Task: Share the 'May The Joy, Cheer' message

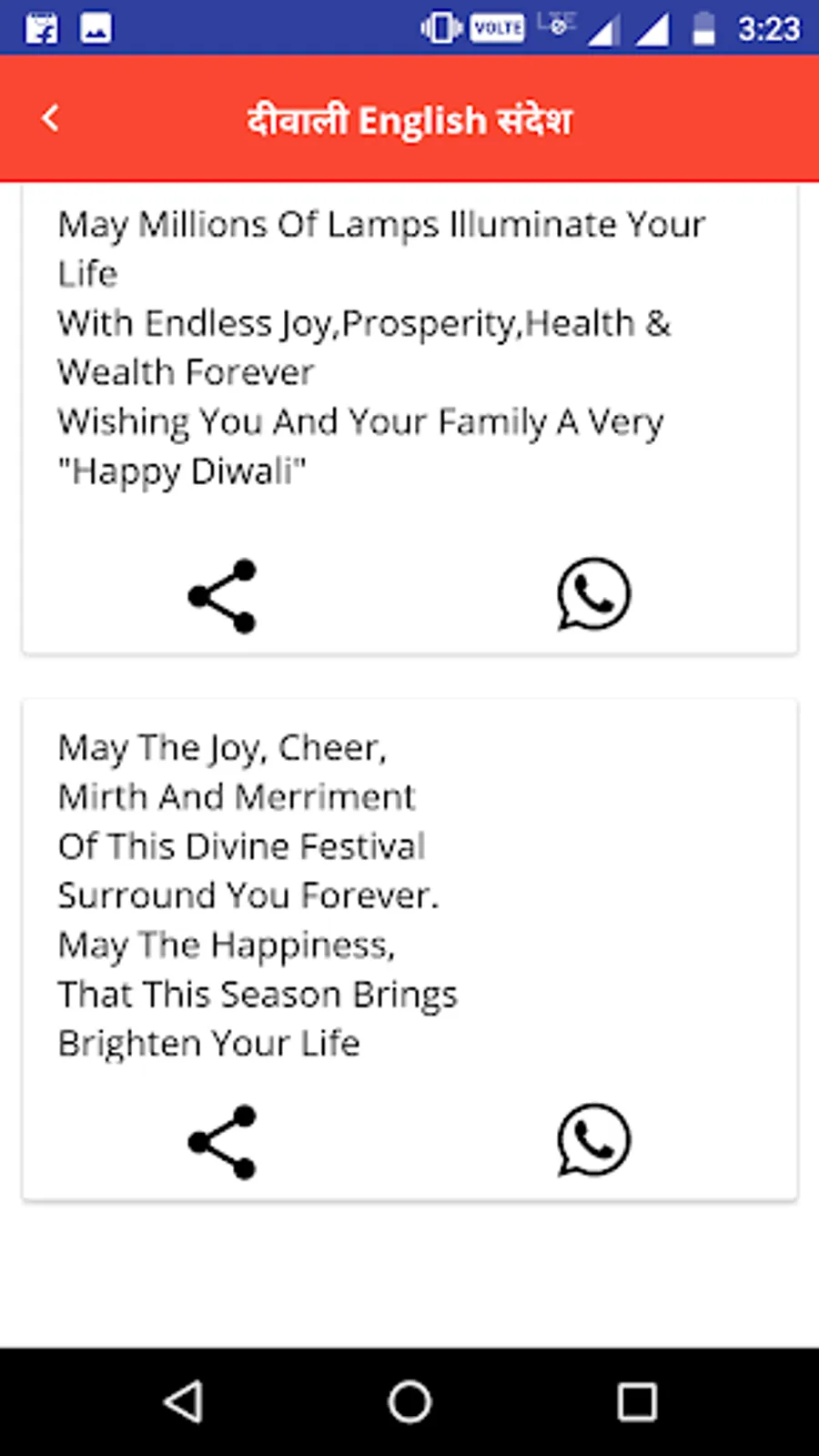Action: [222, 1142]
